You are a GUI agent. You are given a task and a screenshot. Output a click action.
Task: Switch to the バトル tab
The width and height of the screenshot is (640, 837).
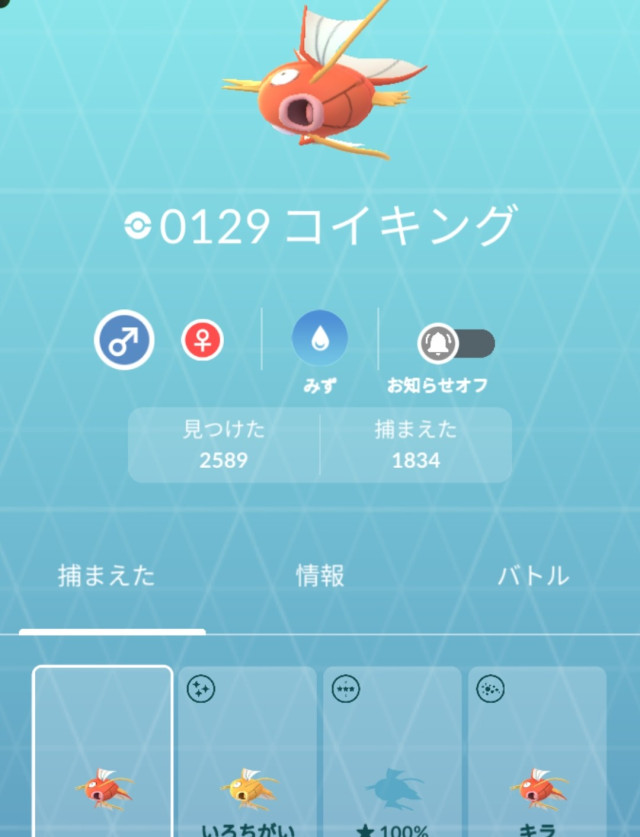click(x=533, y=575)
